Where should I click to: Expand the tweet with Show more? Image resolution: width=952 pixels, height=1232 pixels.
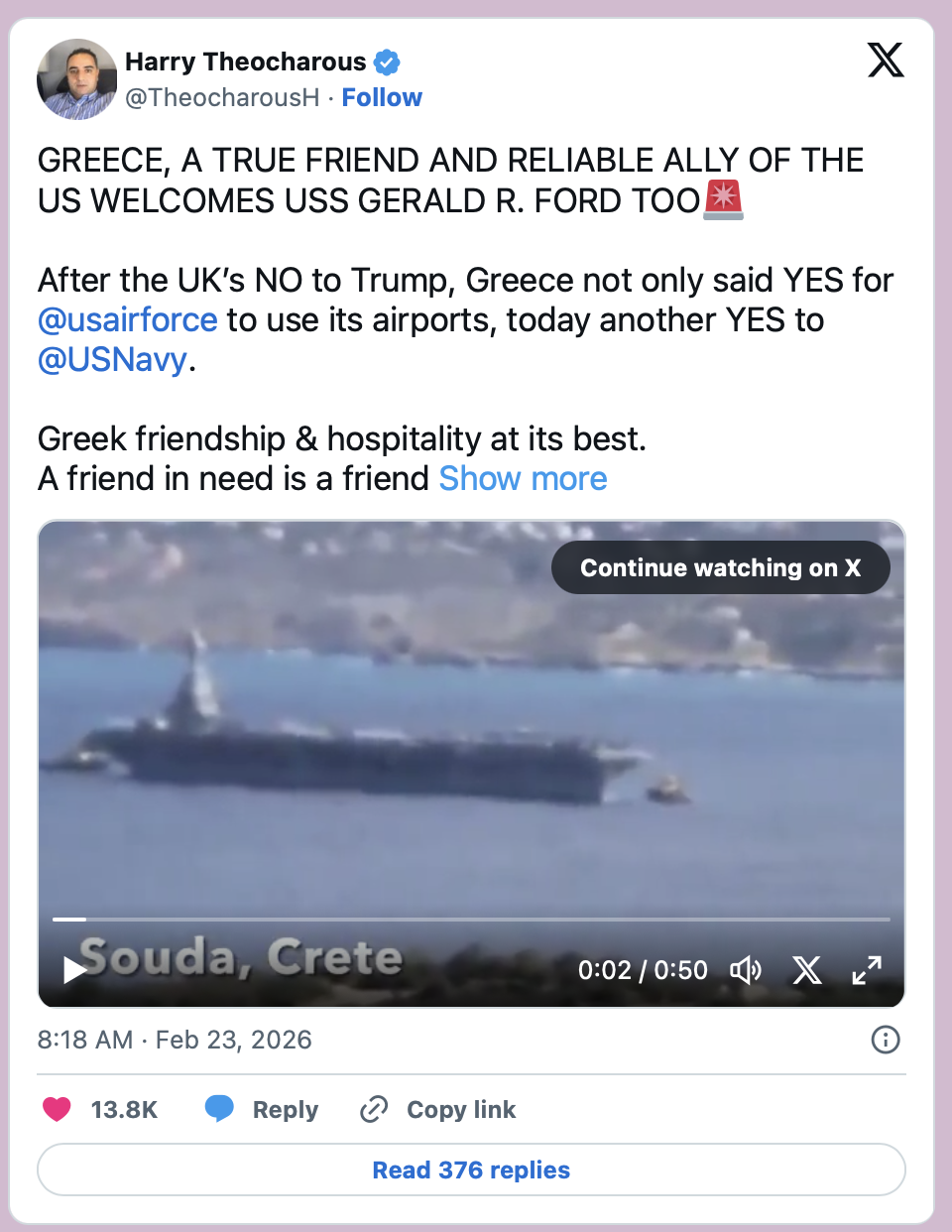[523, 478]
